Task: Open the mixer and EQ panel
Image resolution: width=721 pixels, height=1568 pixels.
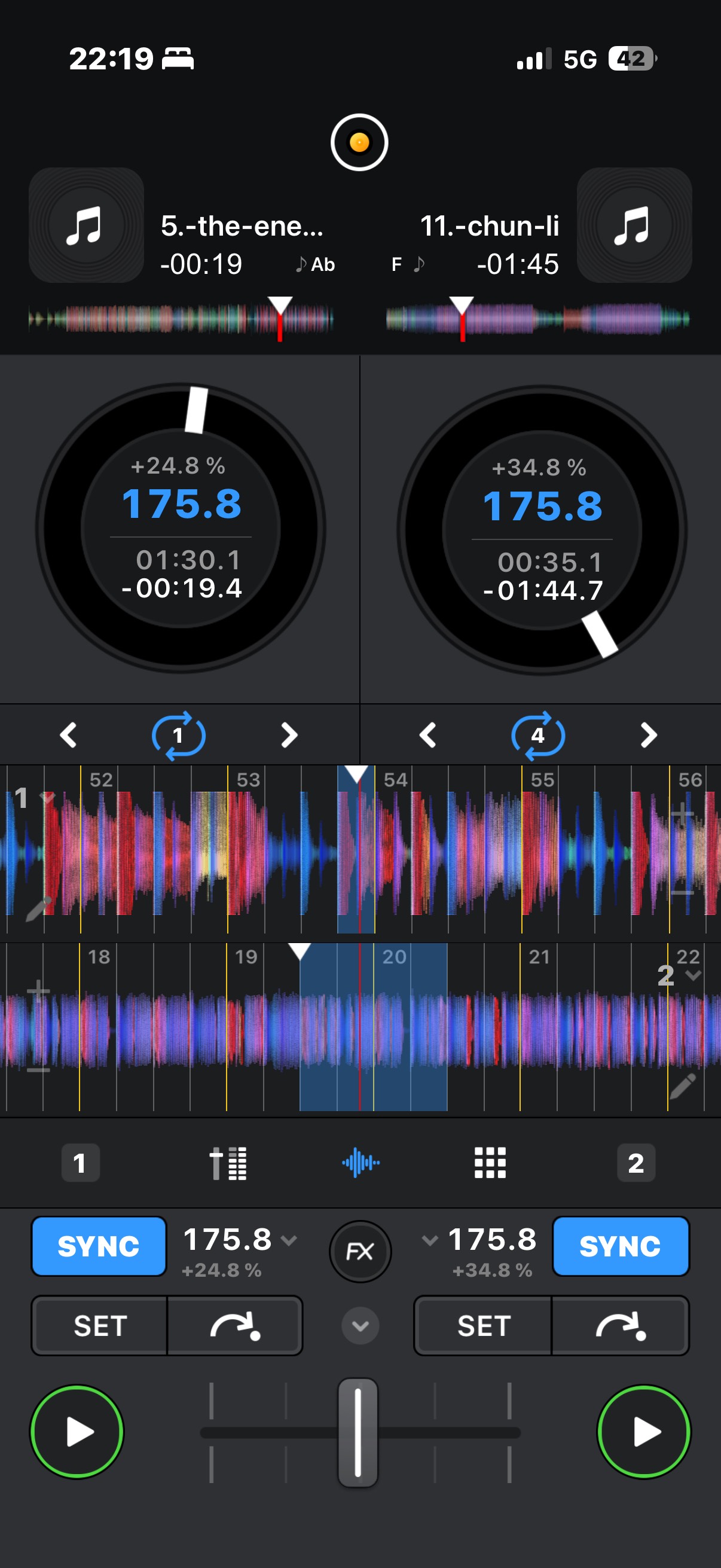Action: point(228,1163)
